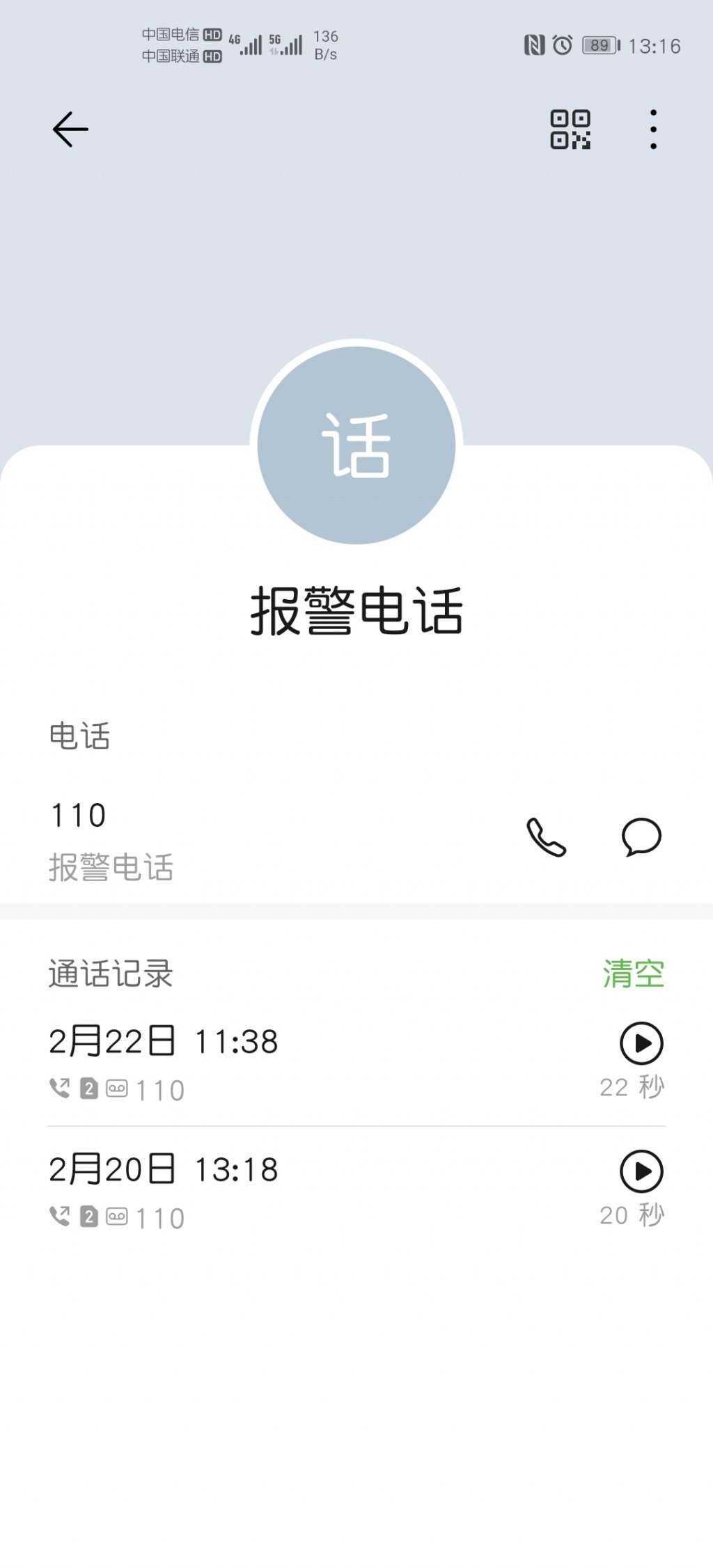This screenshot has width=713, height=1568.
Task: Go back using the top-left arrow
Action: click(x=70, y=129)
